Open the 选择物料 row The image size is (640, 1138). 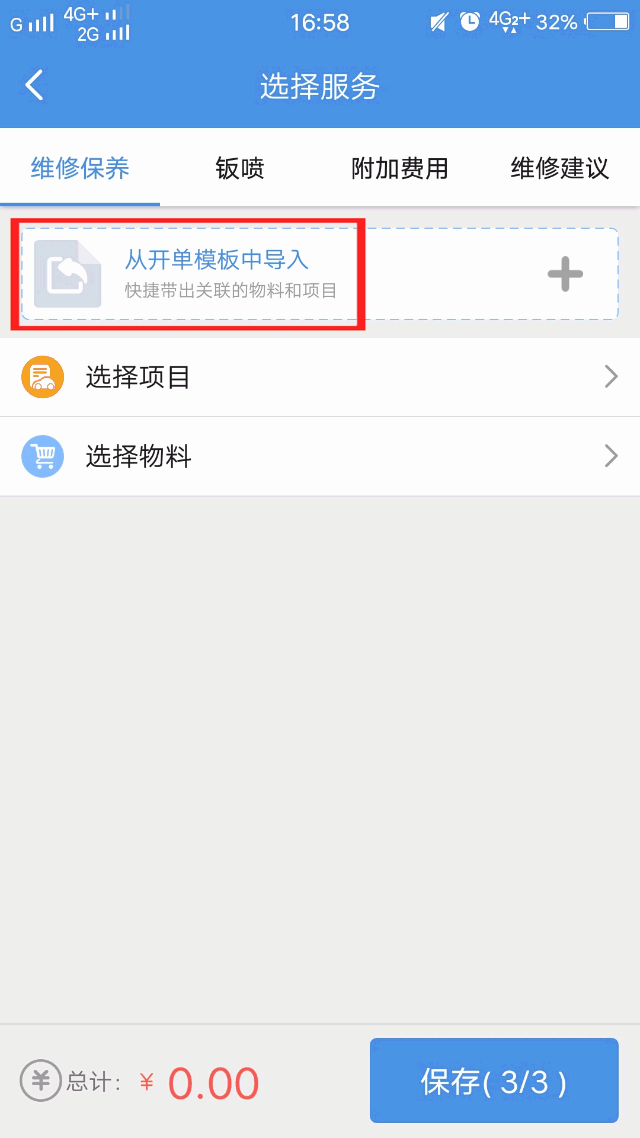(x=320, y=457)
